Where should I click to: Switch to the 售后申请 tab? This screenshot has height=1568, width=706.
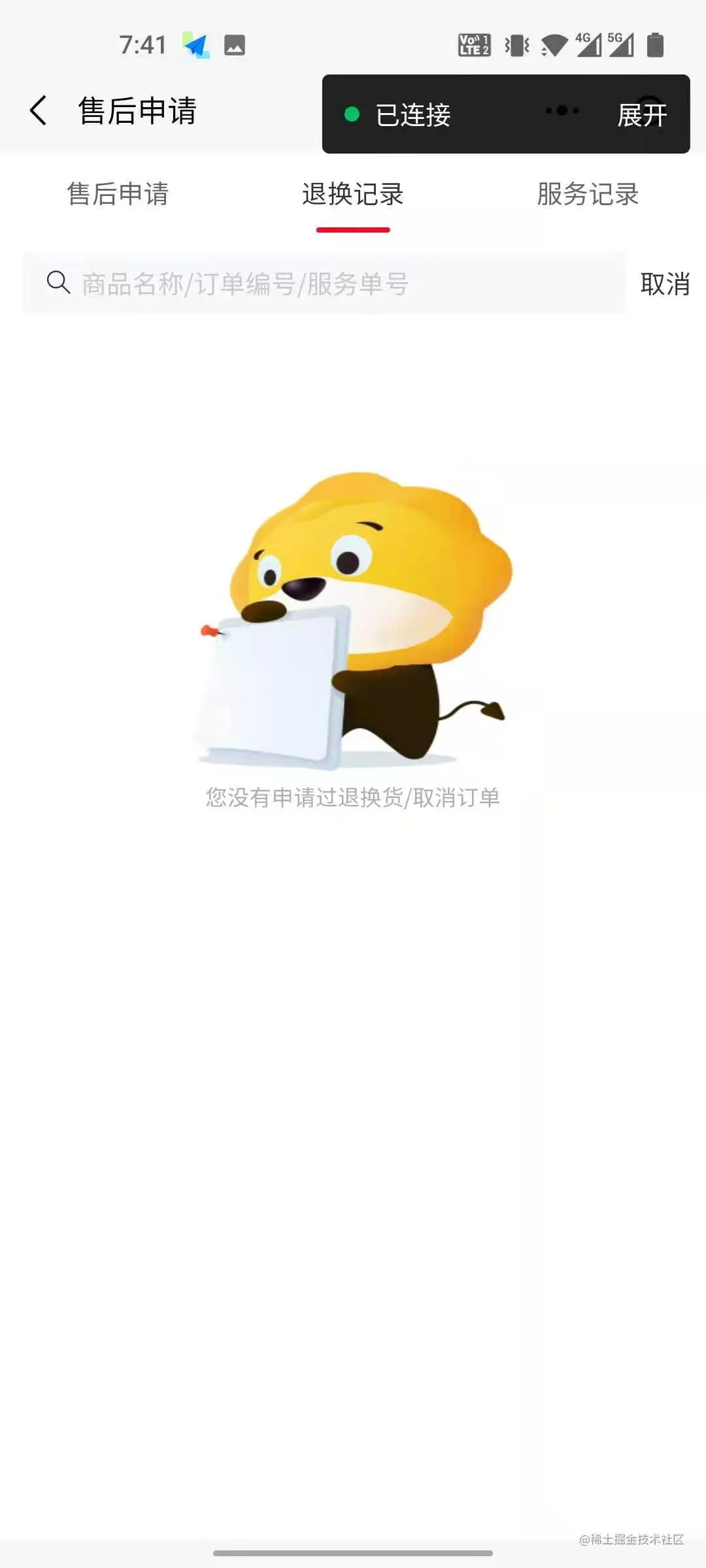pyautogui.click(x=118, y=194)
